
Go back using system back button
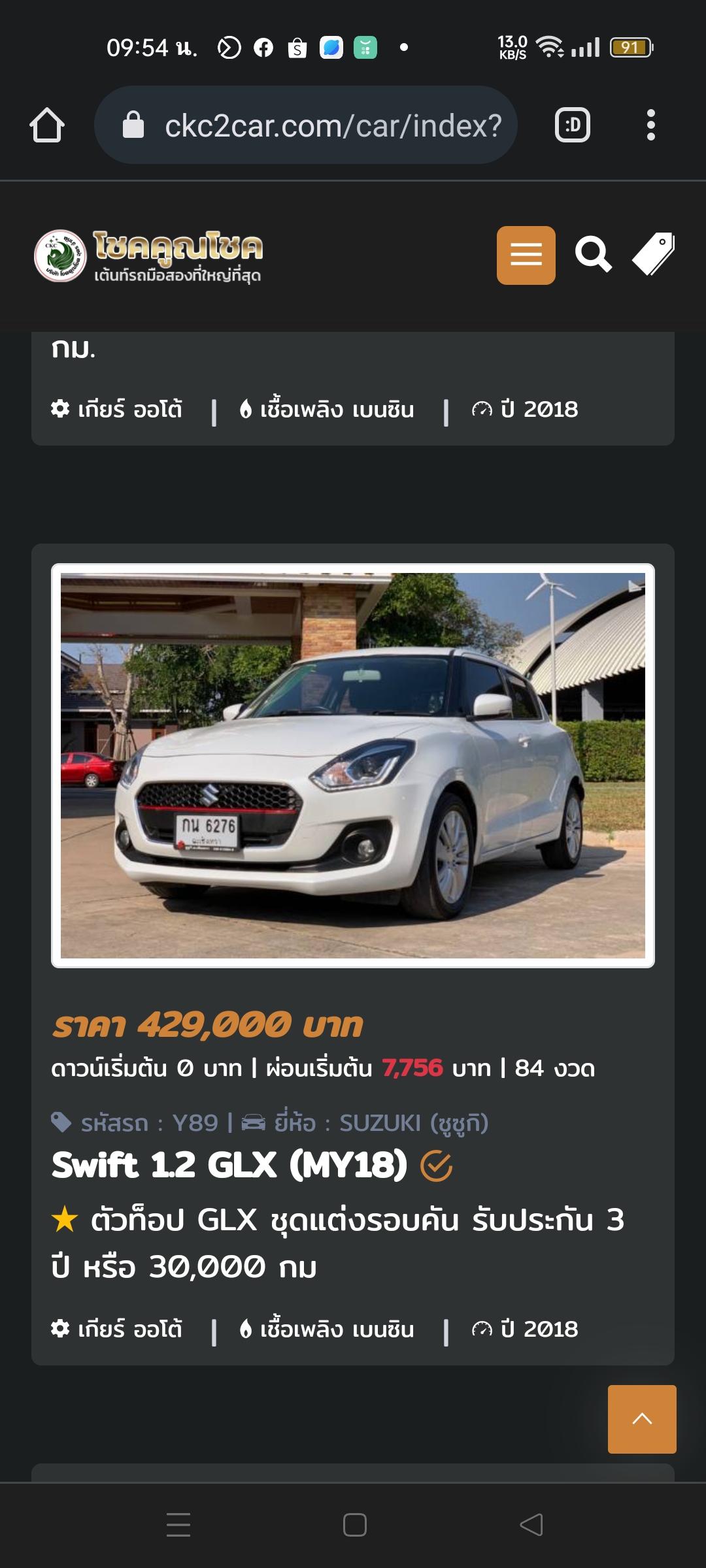pyautogui.click(x=531, y=1525)
